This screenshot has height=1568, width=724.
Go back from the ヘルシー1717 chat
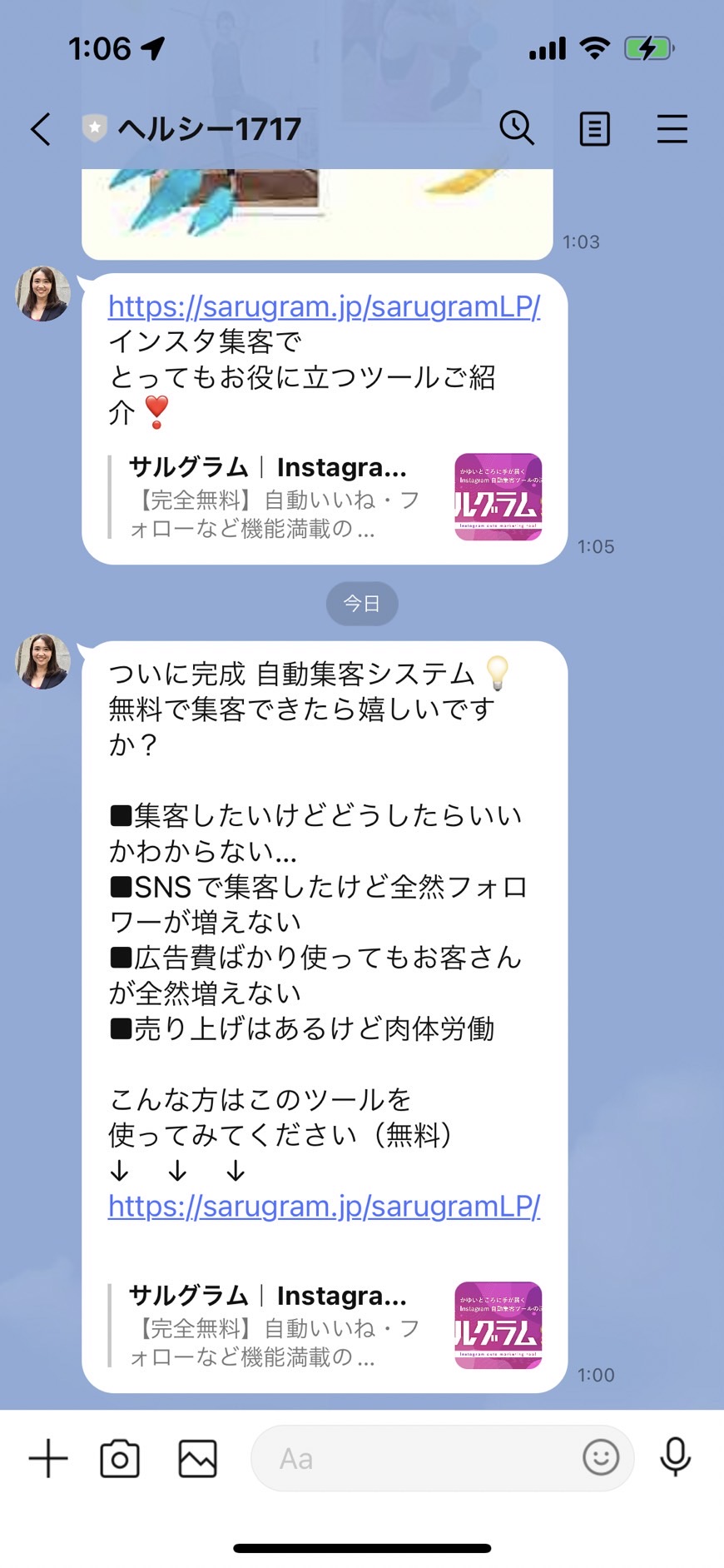[40, 129]
